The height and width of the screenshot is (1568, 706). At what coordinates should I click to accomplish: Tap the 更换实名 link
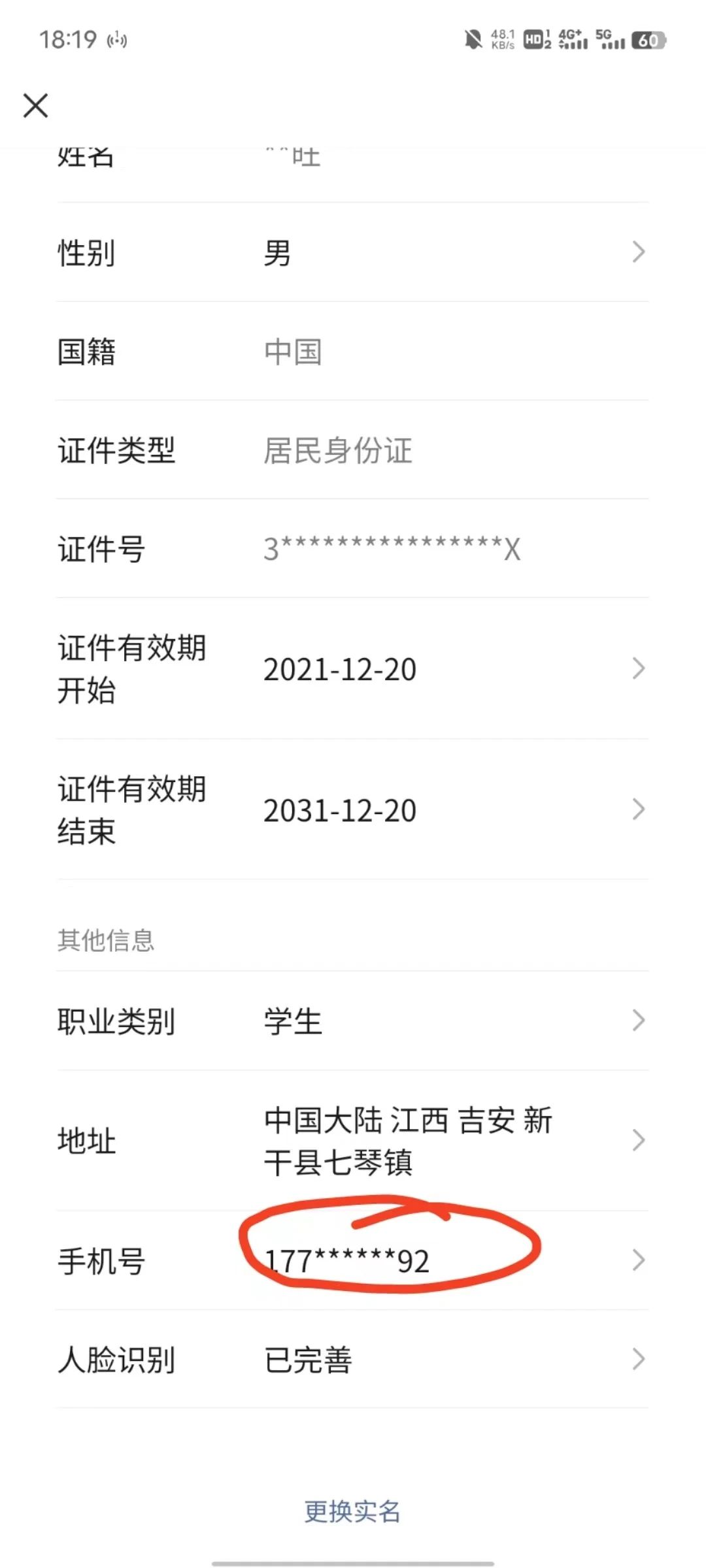click(352, 1511)
